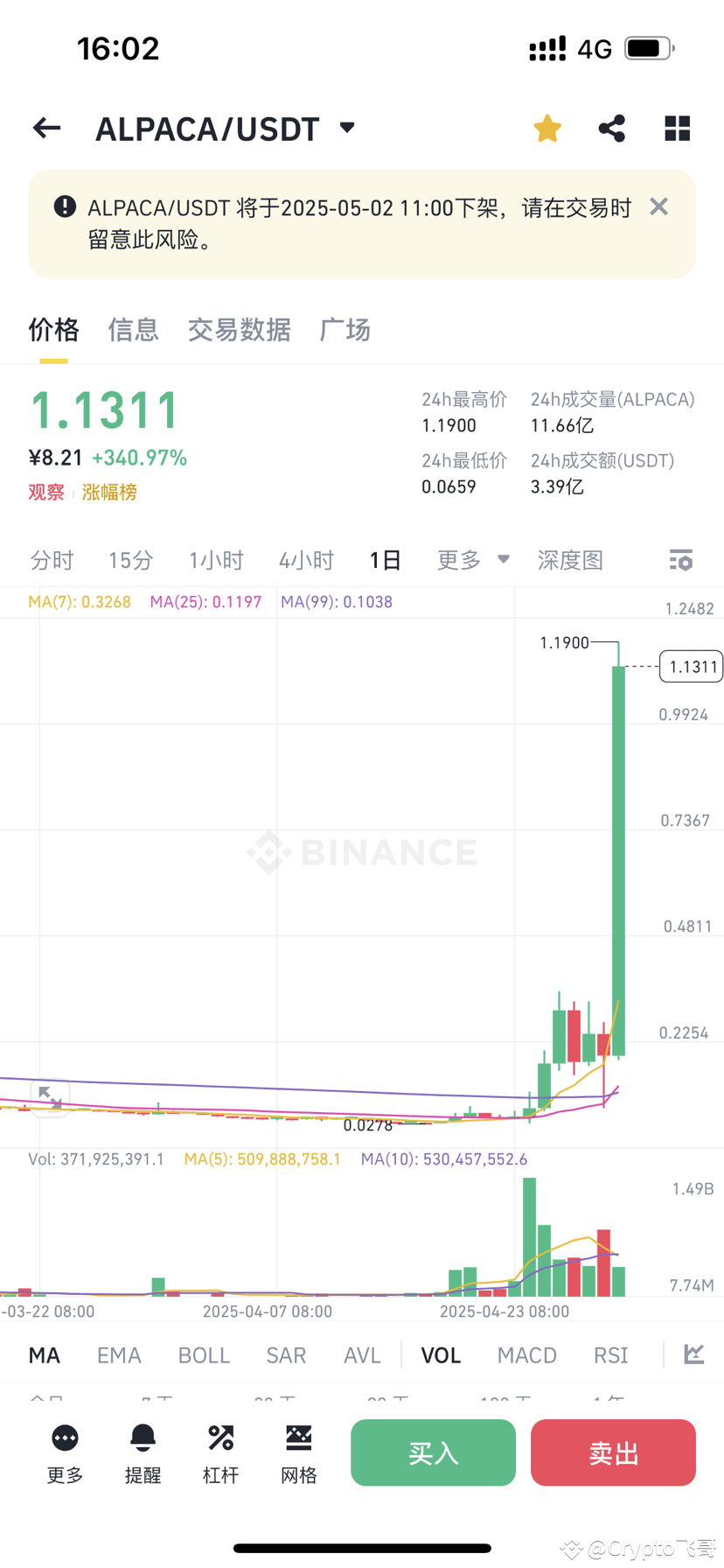This screenshot has height=1568, width=724.
Task: Click the grid layout icon top right
Action: pyautogui.click(x=676, y=128)
